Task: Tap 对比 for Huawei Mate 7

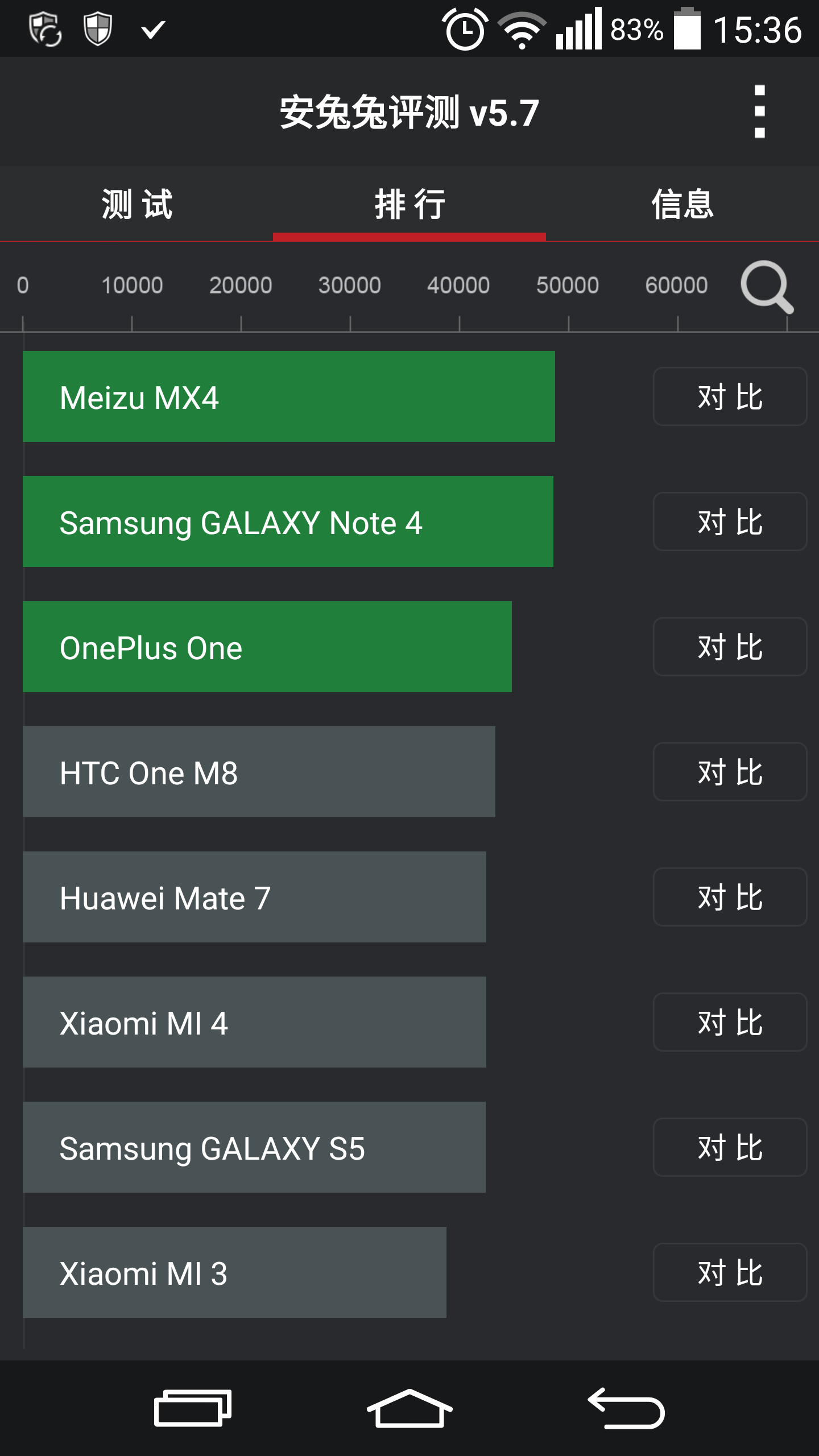Action: tap(730, 897)
